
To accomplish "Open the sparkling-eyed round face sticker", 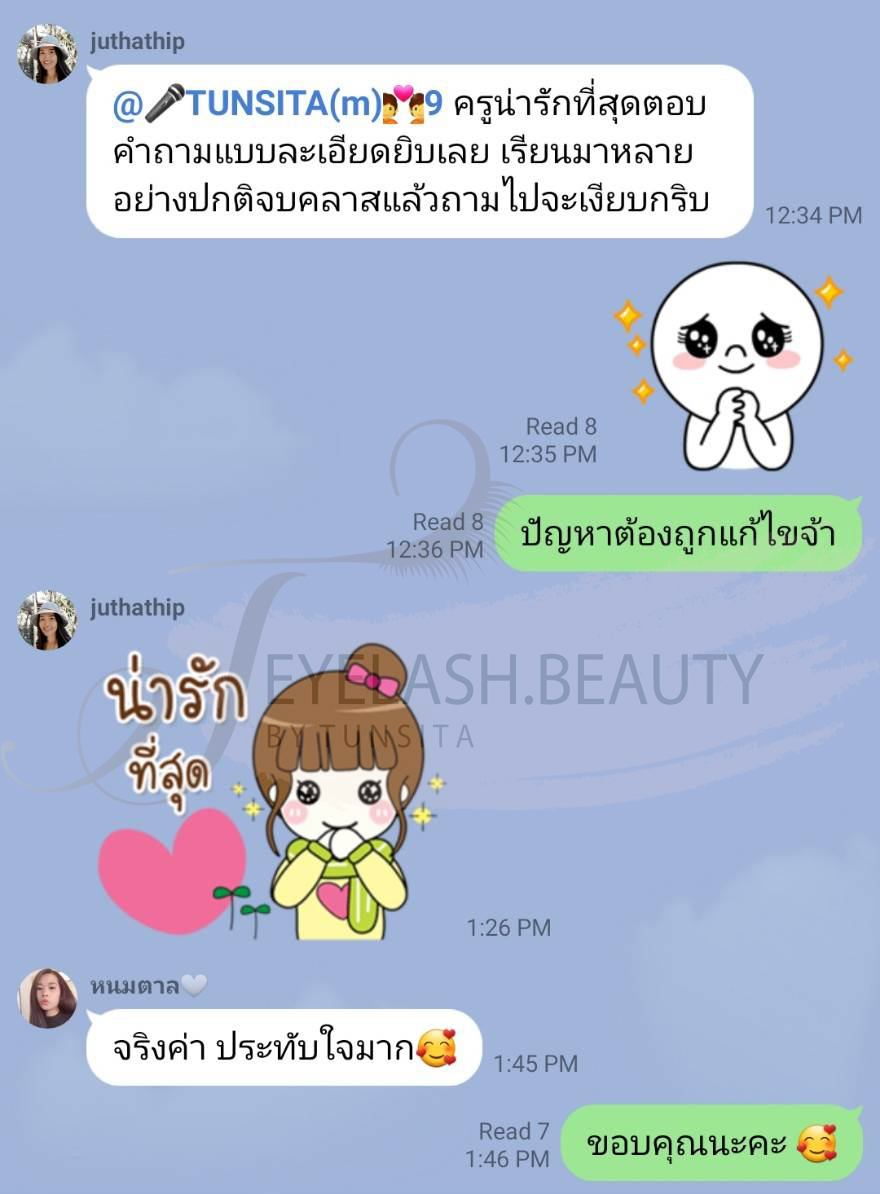I will (735, 364).
